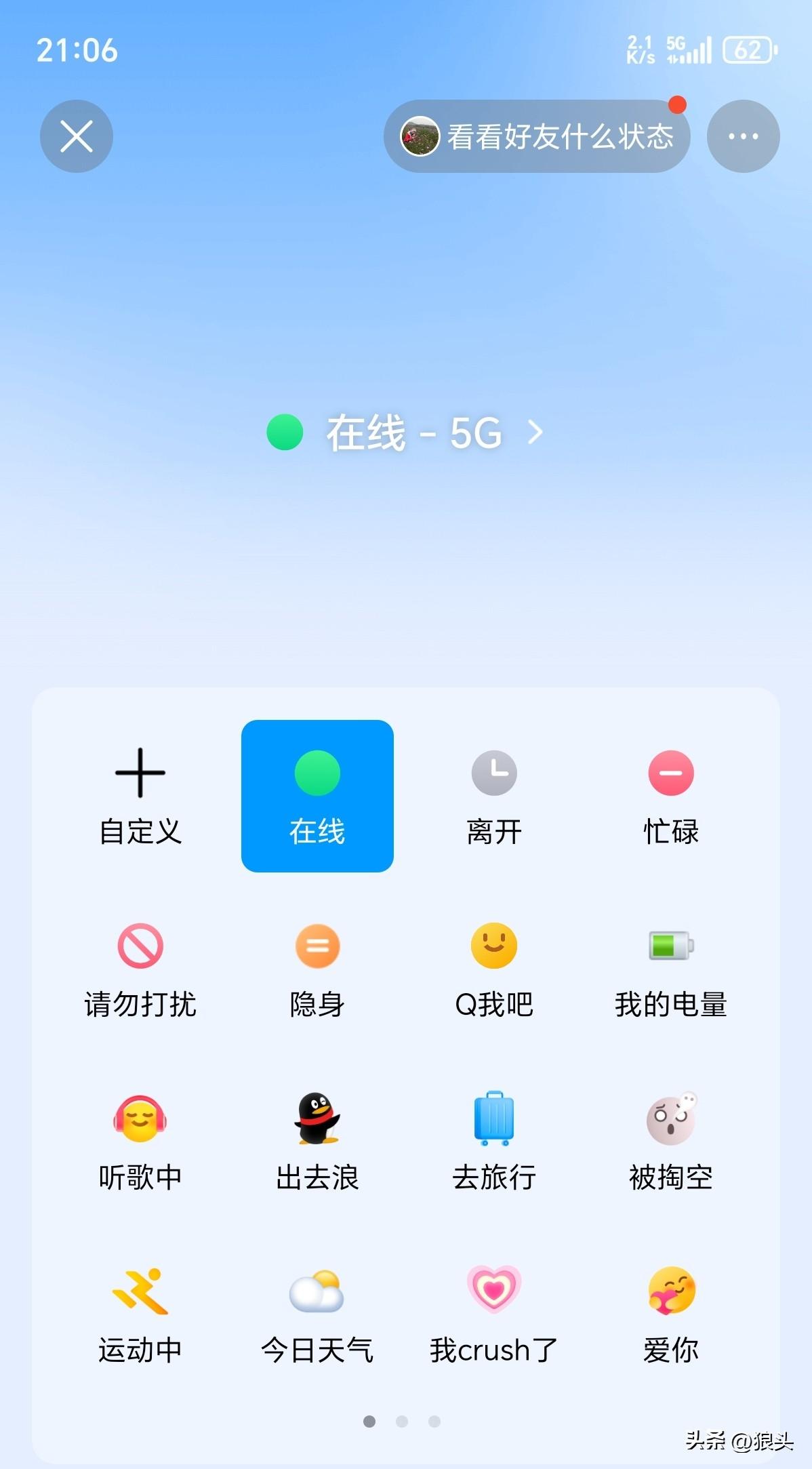Open the more options three-dot menu
Image resolution: width=812 pixels, height=1469 pixels.
pyautogui.click(x=743, y=136)
